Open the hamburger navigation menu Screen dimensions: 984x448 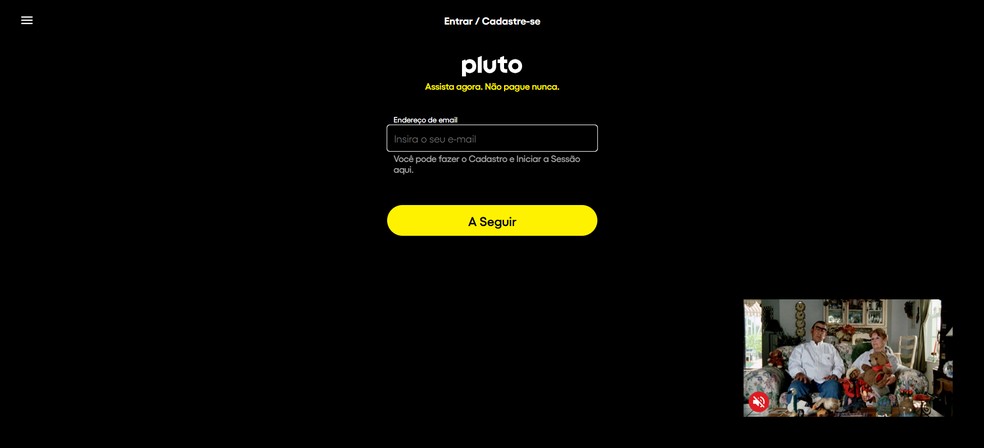(x=27, y=20)
